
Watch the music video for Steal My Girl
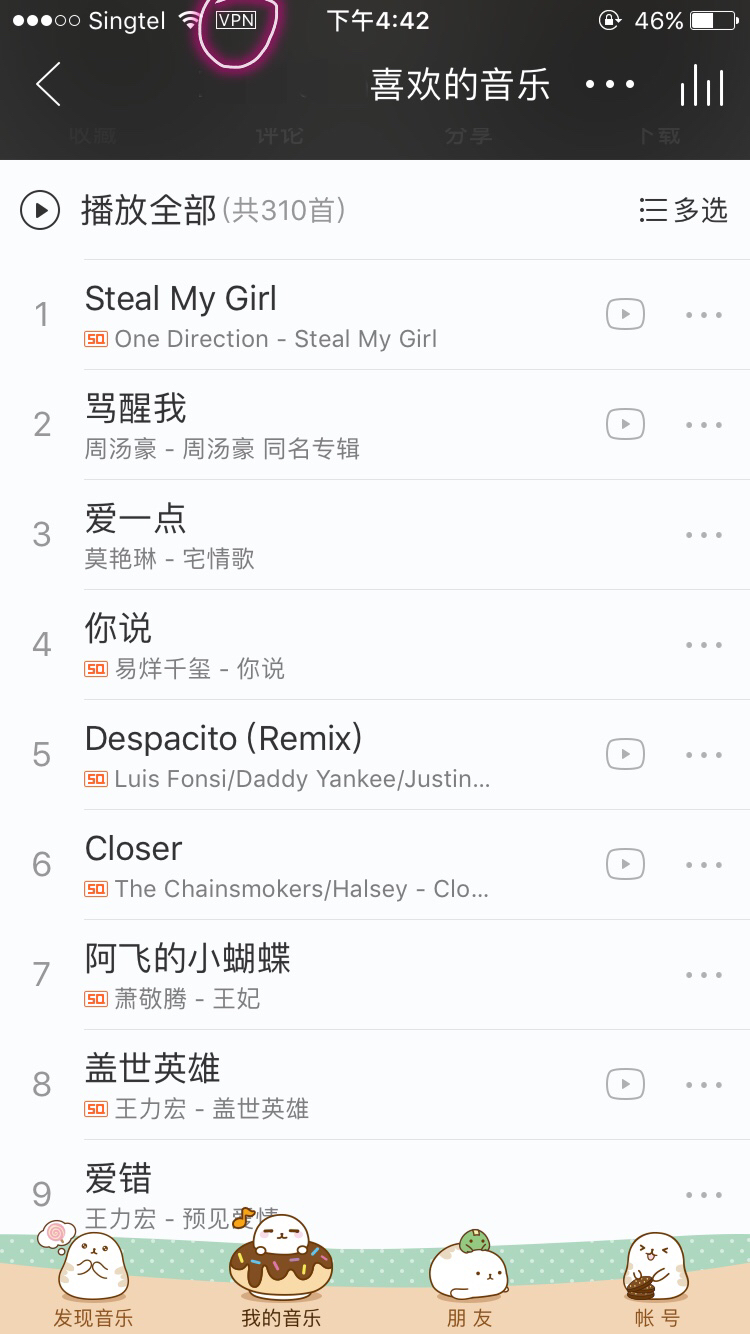625,314
